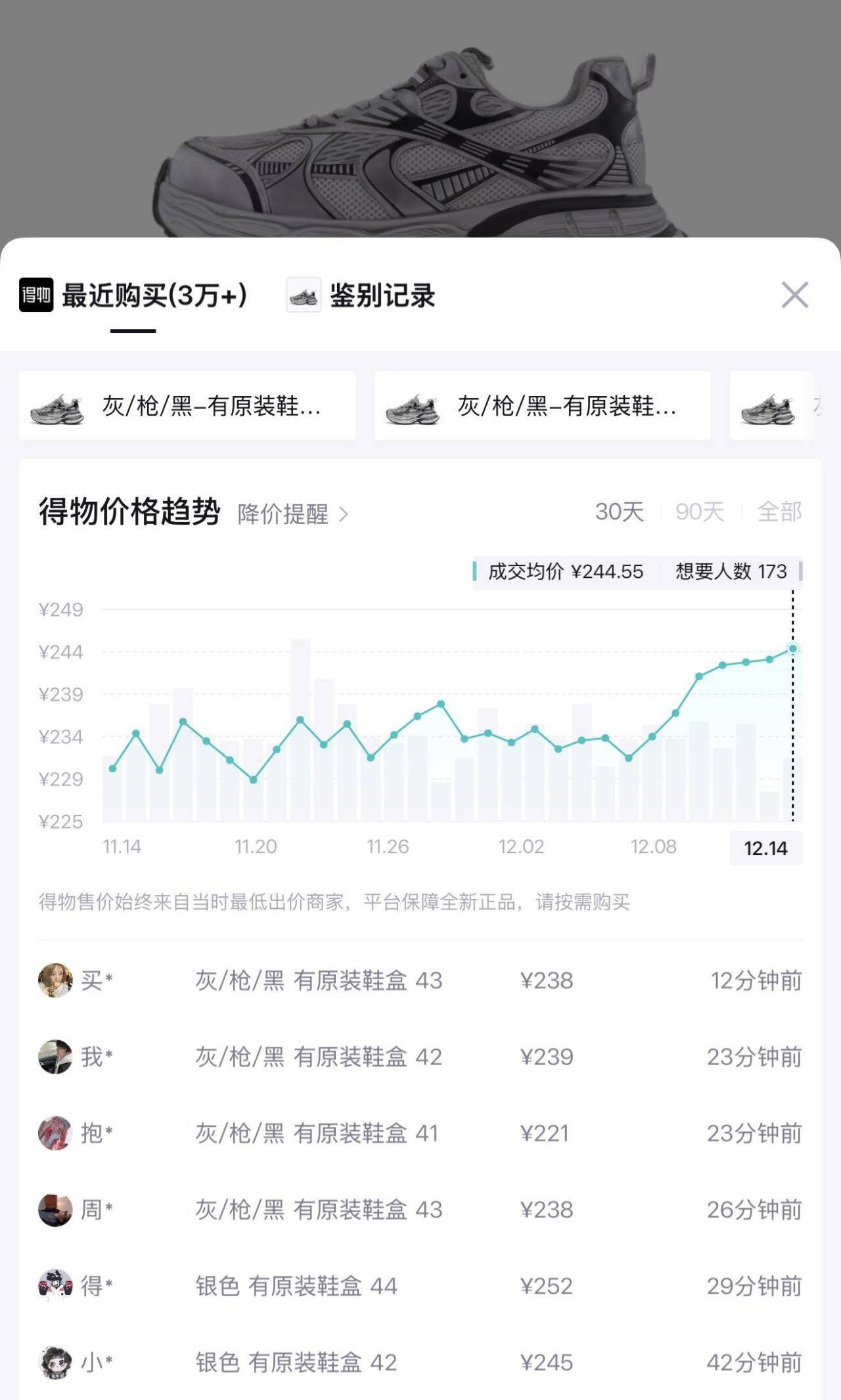The image size is (841, 1400).
Task: Open 降价提醒 price drop alert
Action: tap(292, 514)
